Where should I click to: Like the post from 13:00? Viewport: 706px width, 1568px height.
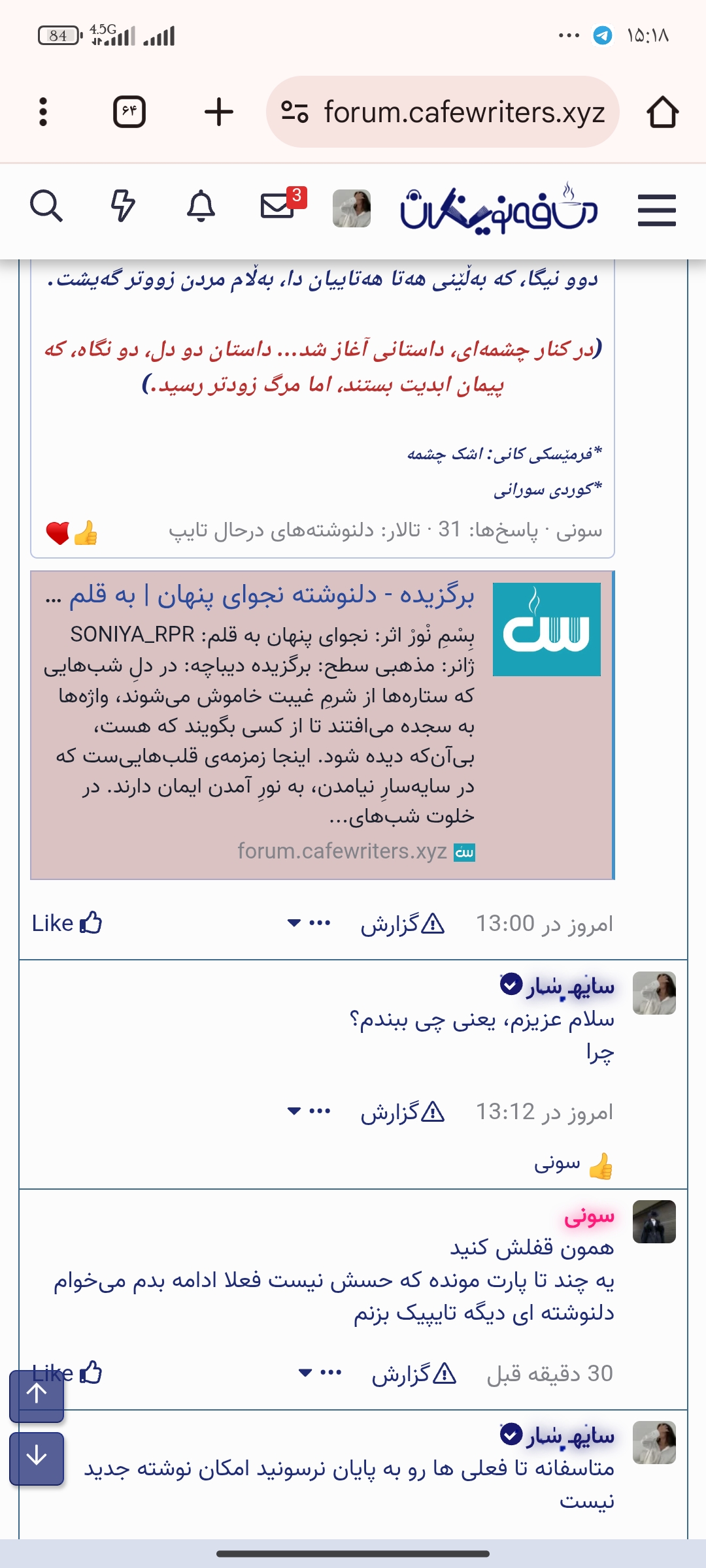click(x=67, y=923)
